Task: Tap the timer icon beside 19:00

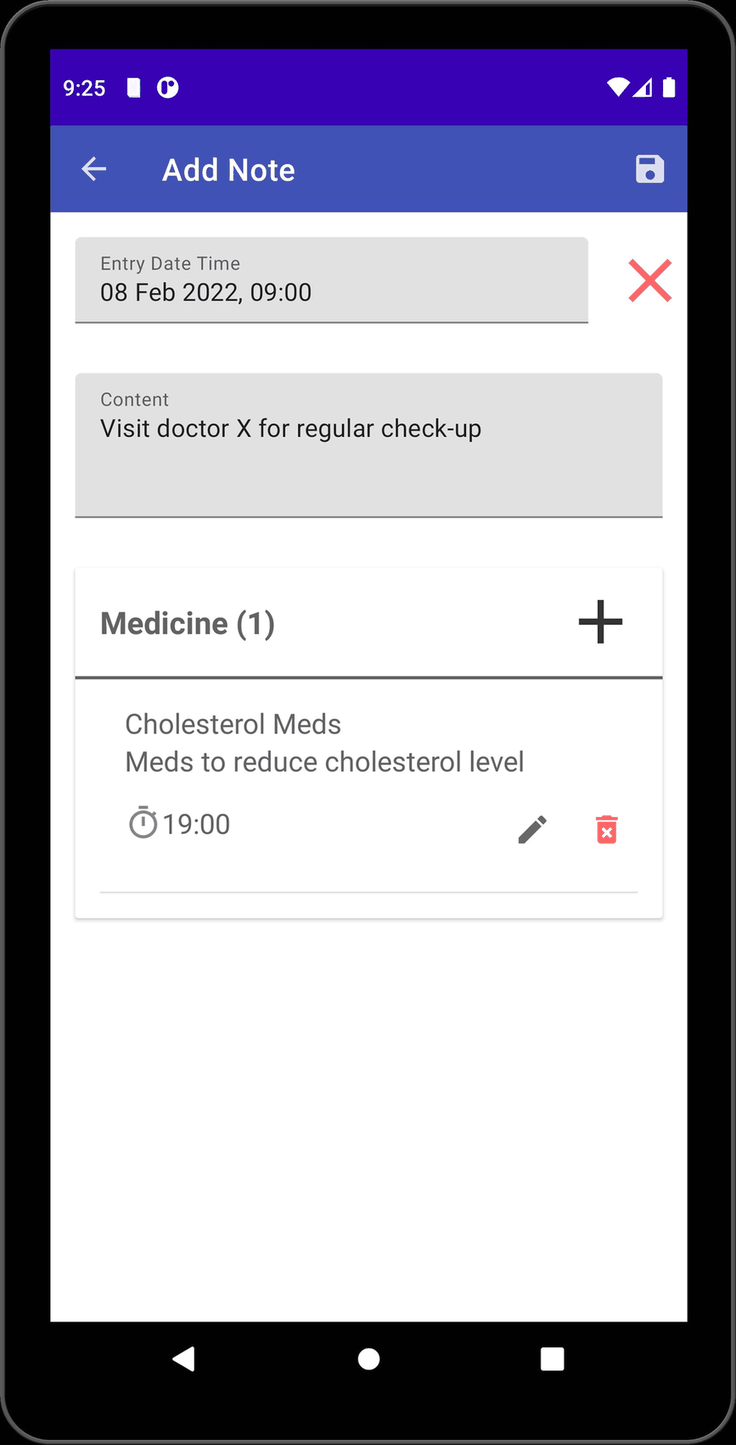Action: (143, 822)
